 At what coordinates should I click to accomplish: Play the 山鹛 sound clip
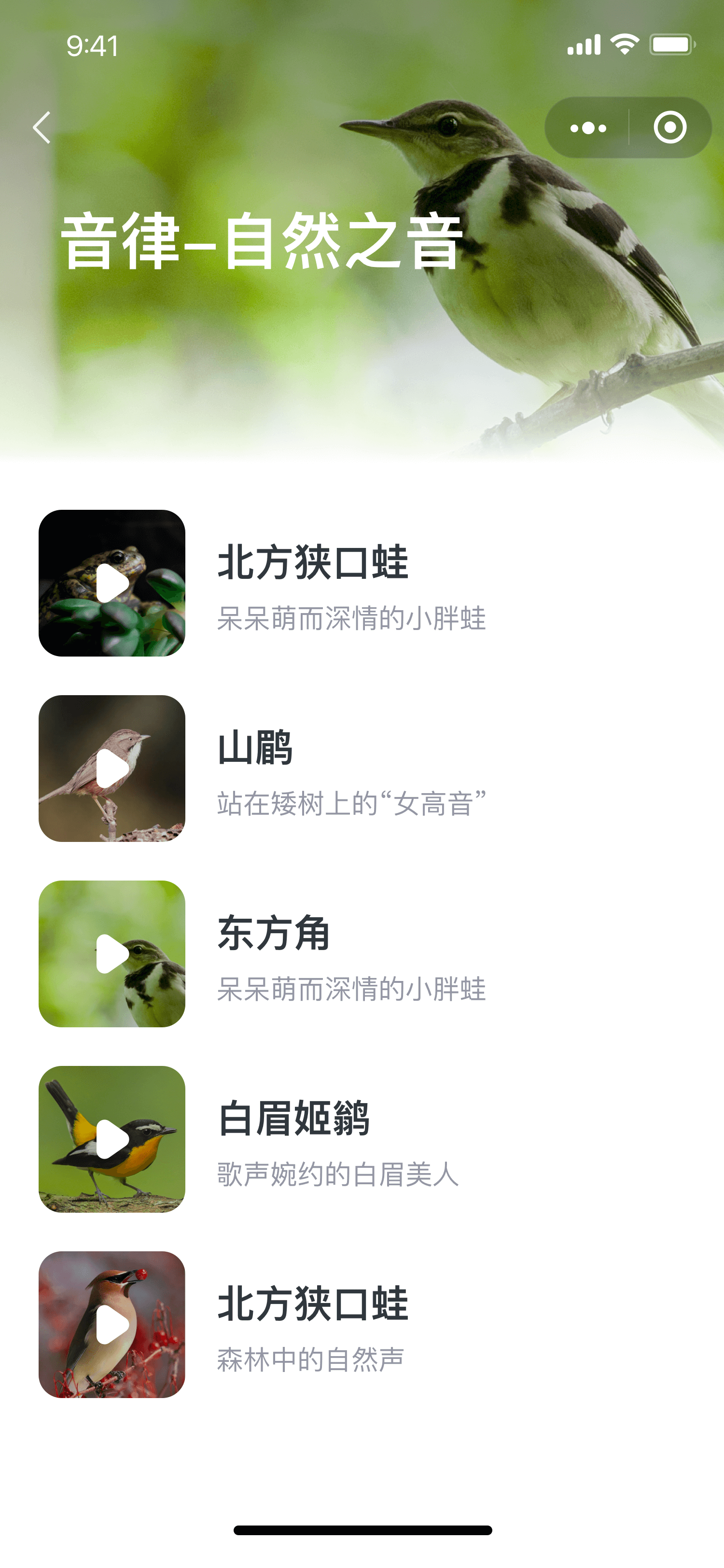112,768
